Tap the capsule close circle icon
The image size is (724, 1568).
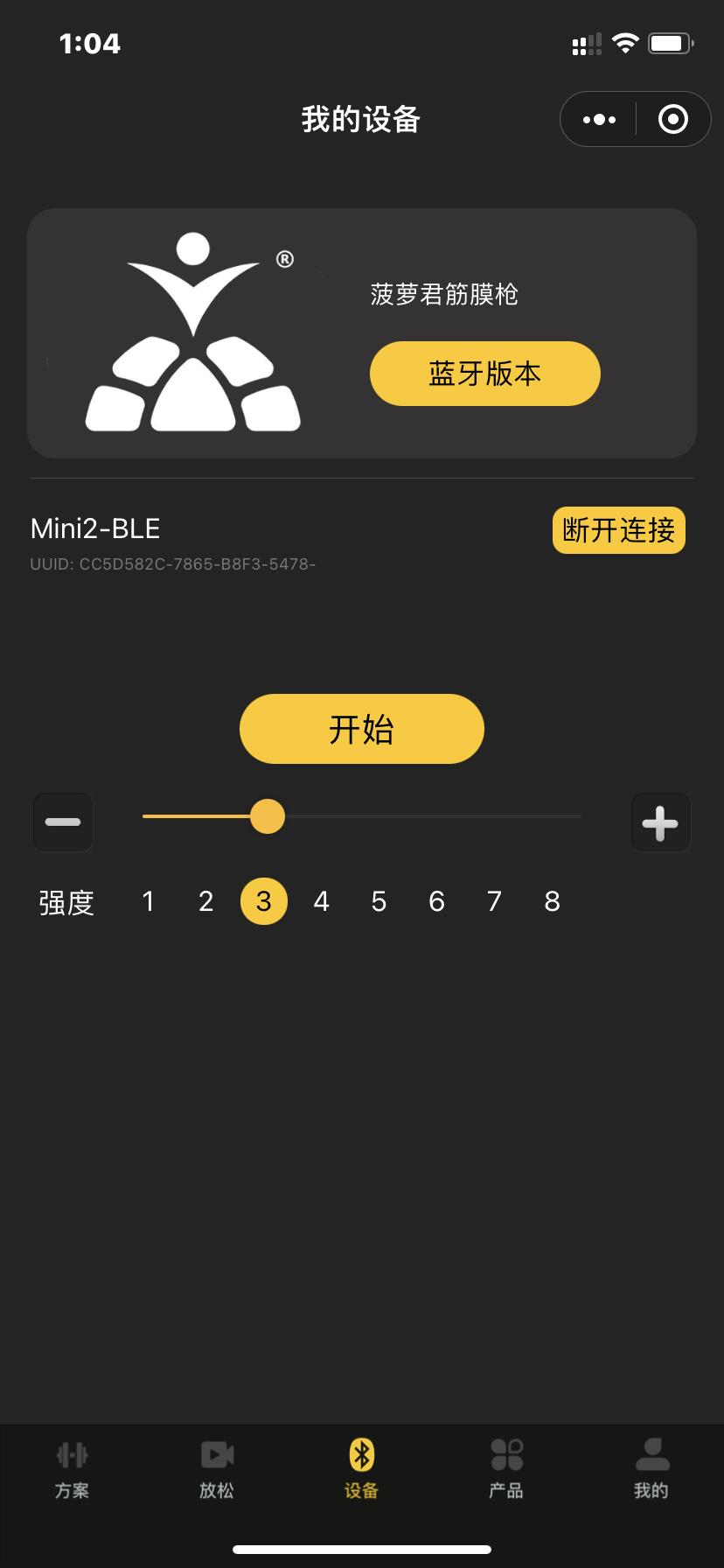(672, 118)
